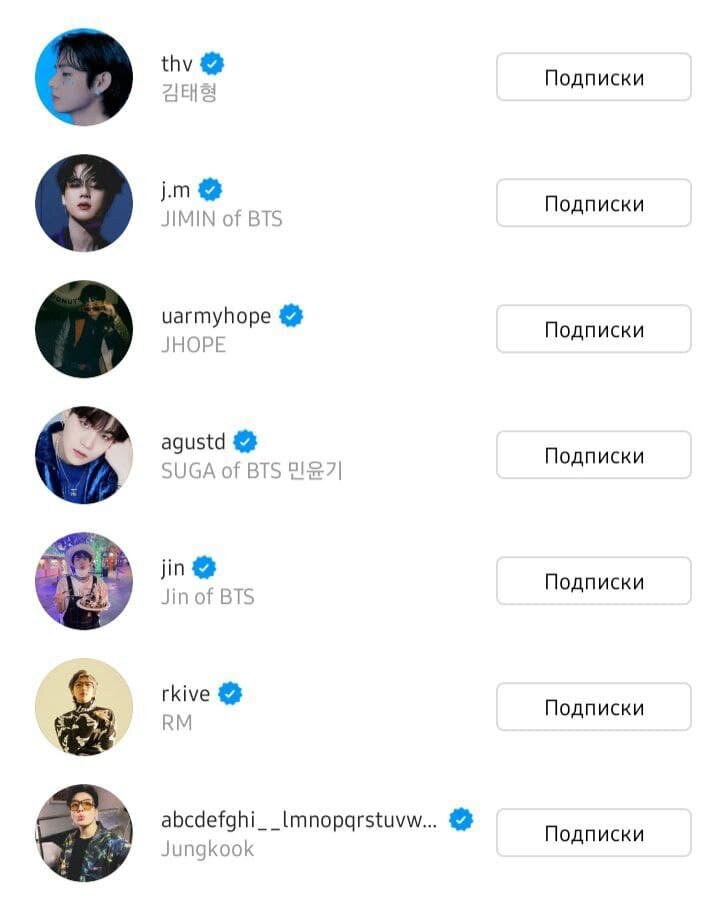Viewport: 720px width, 898px height.
Task: Tap Подписки button next to j.m
Action: pyautogui.click(x=593, y=204)
